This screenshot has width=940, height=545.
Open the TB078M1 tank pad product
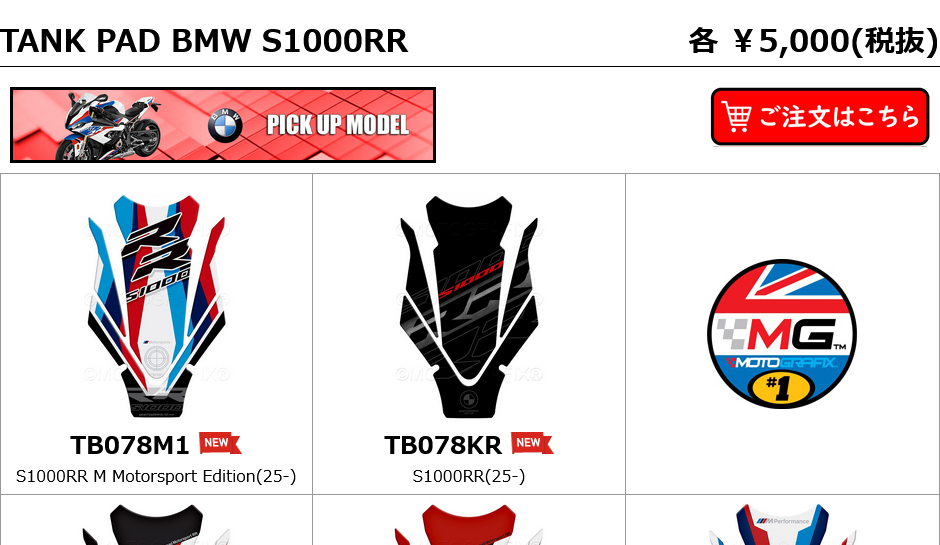[x=157, y=305]
